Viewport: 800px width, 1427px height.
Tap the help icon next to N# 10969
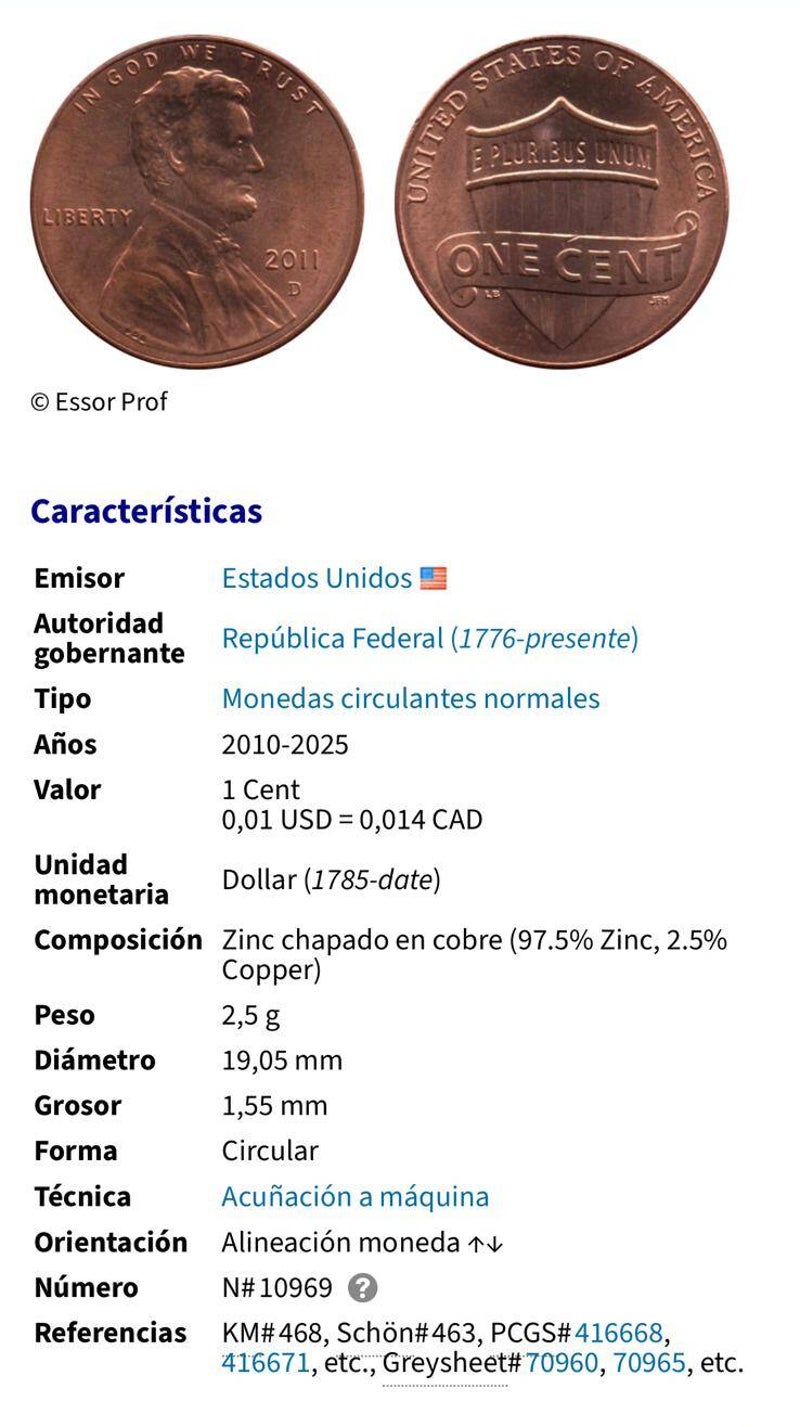(x=362, y=1288)
